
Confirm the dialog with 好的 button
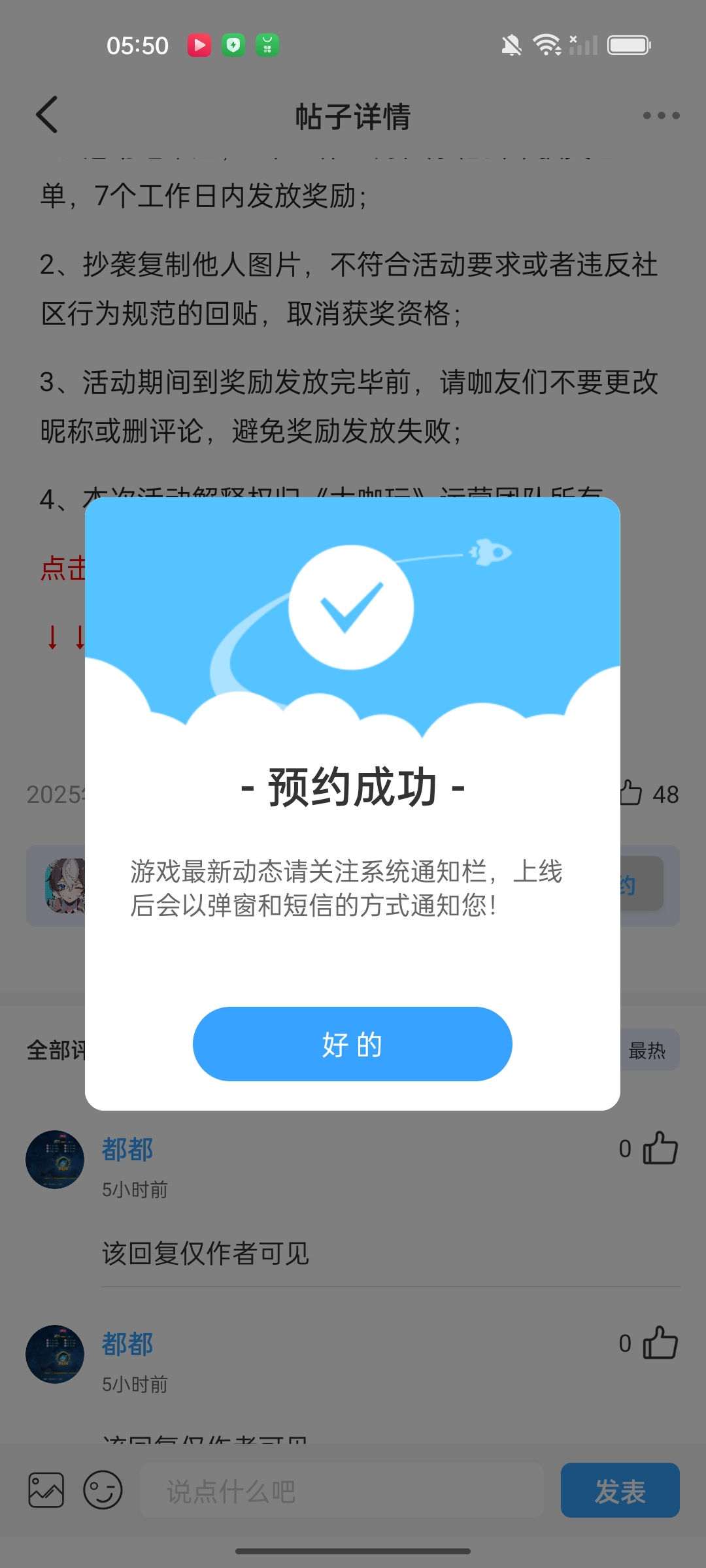(352, 1044)
